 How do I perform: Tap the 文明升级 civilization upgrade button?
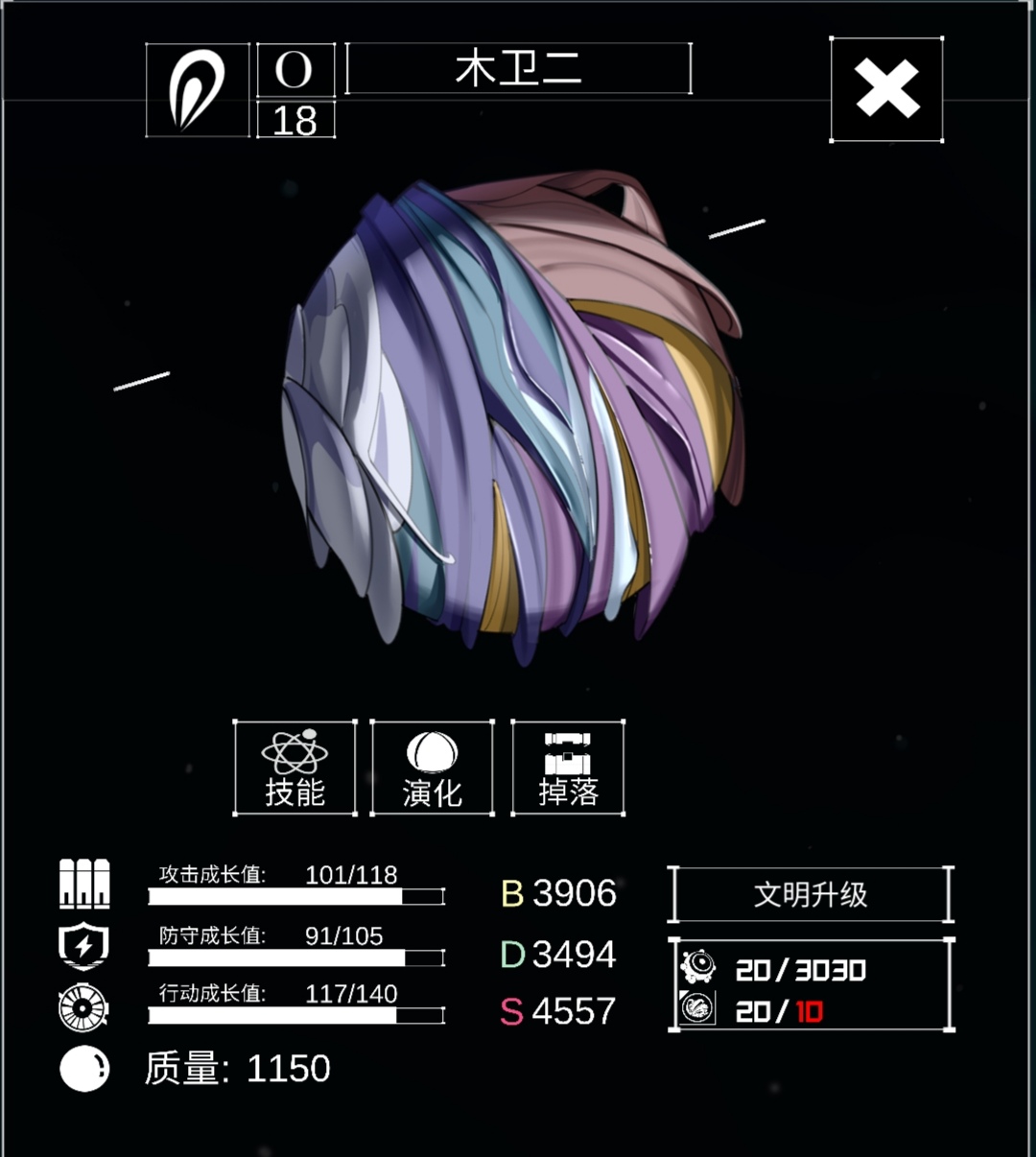(x=811, y=894)
